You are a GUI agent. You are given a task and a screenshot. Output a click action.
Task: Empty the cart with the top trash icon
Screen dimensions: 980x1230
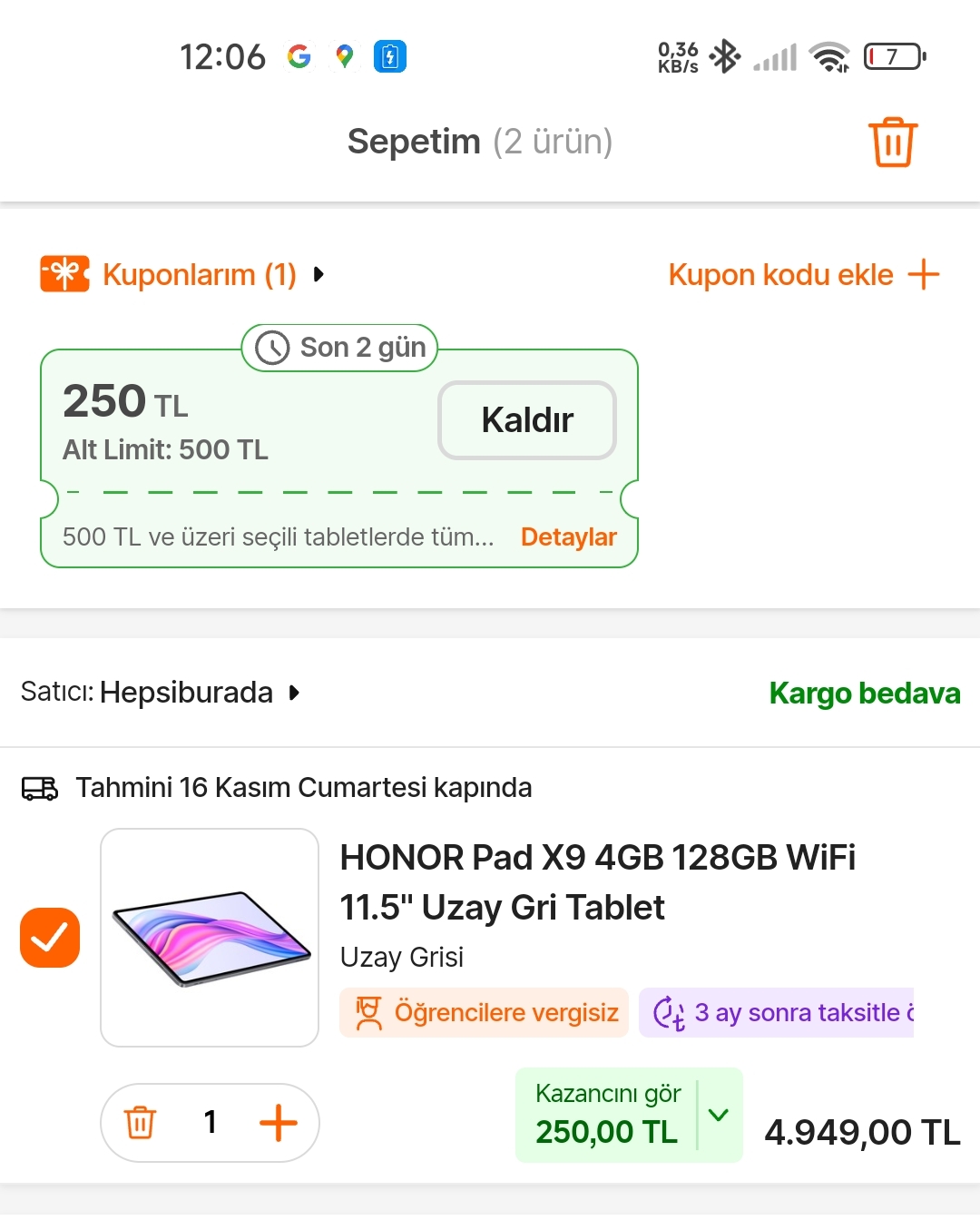click(893, 143)
